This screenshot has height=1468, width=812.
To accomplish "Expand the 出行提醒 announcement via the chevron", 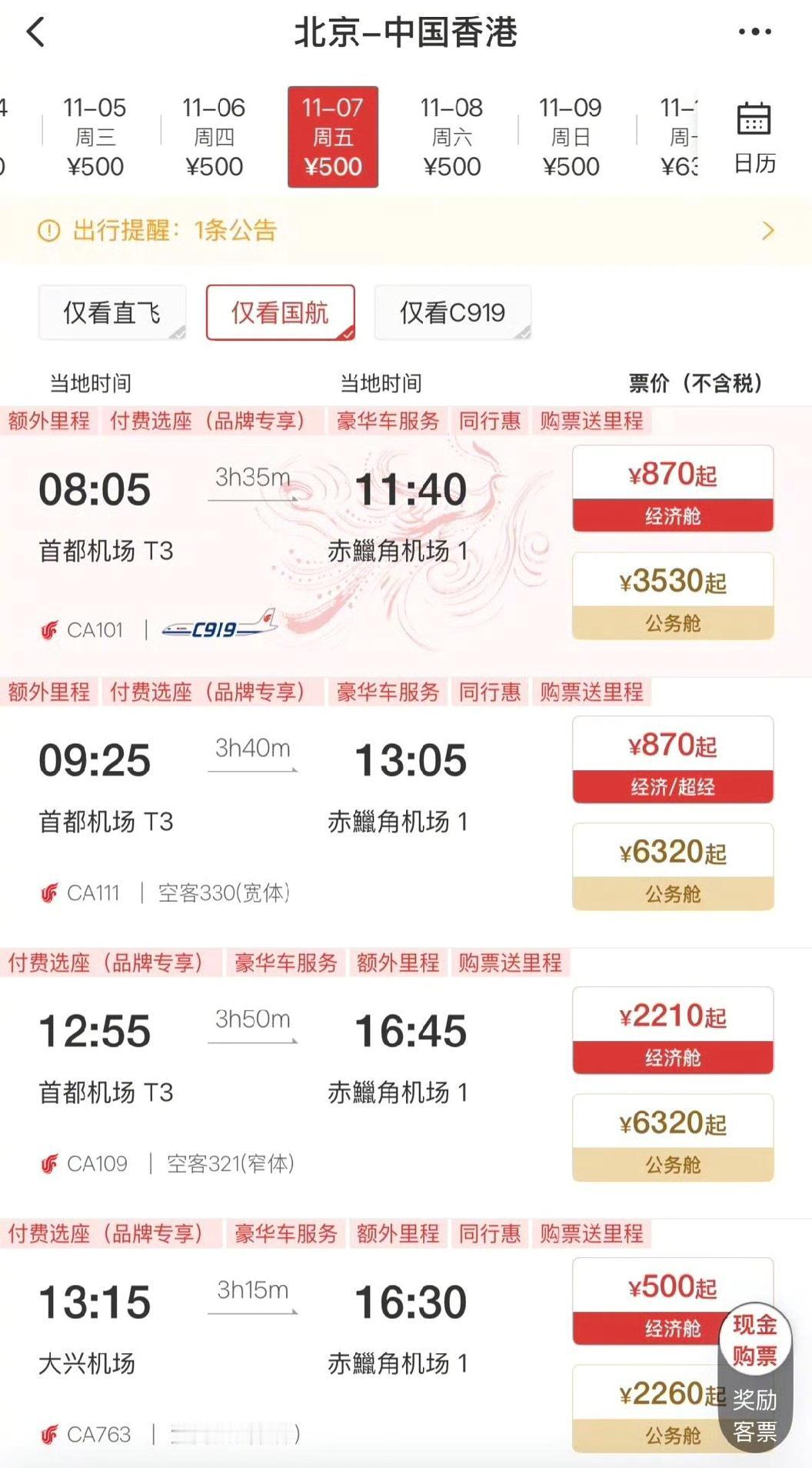I will (767, 230).
